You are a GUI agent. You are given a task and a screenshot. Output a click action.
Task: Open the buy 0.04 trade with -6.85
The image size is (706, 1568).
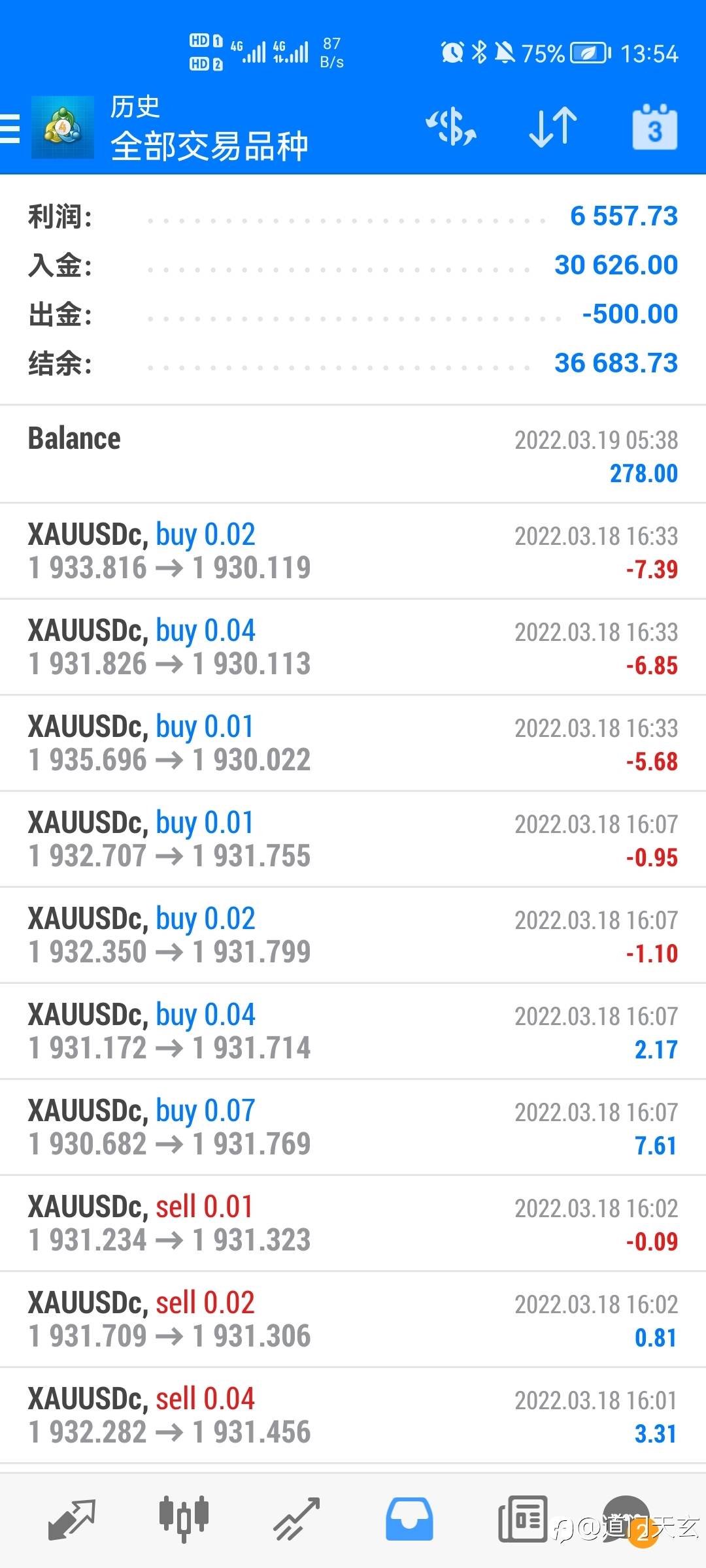click(353, 647)
